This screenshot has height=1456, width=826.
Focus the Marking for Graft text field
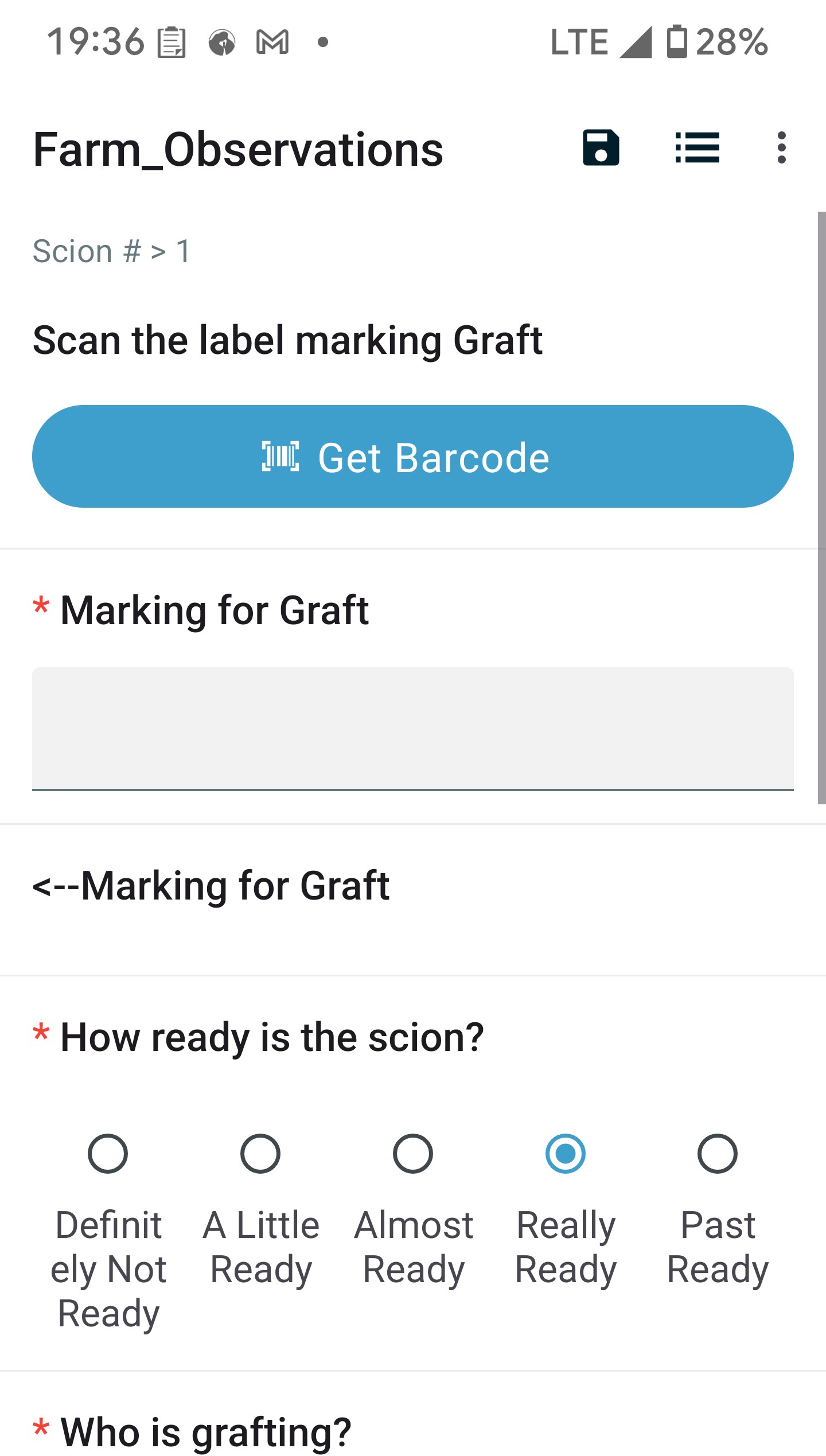pos(413,729)
